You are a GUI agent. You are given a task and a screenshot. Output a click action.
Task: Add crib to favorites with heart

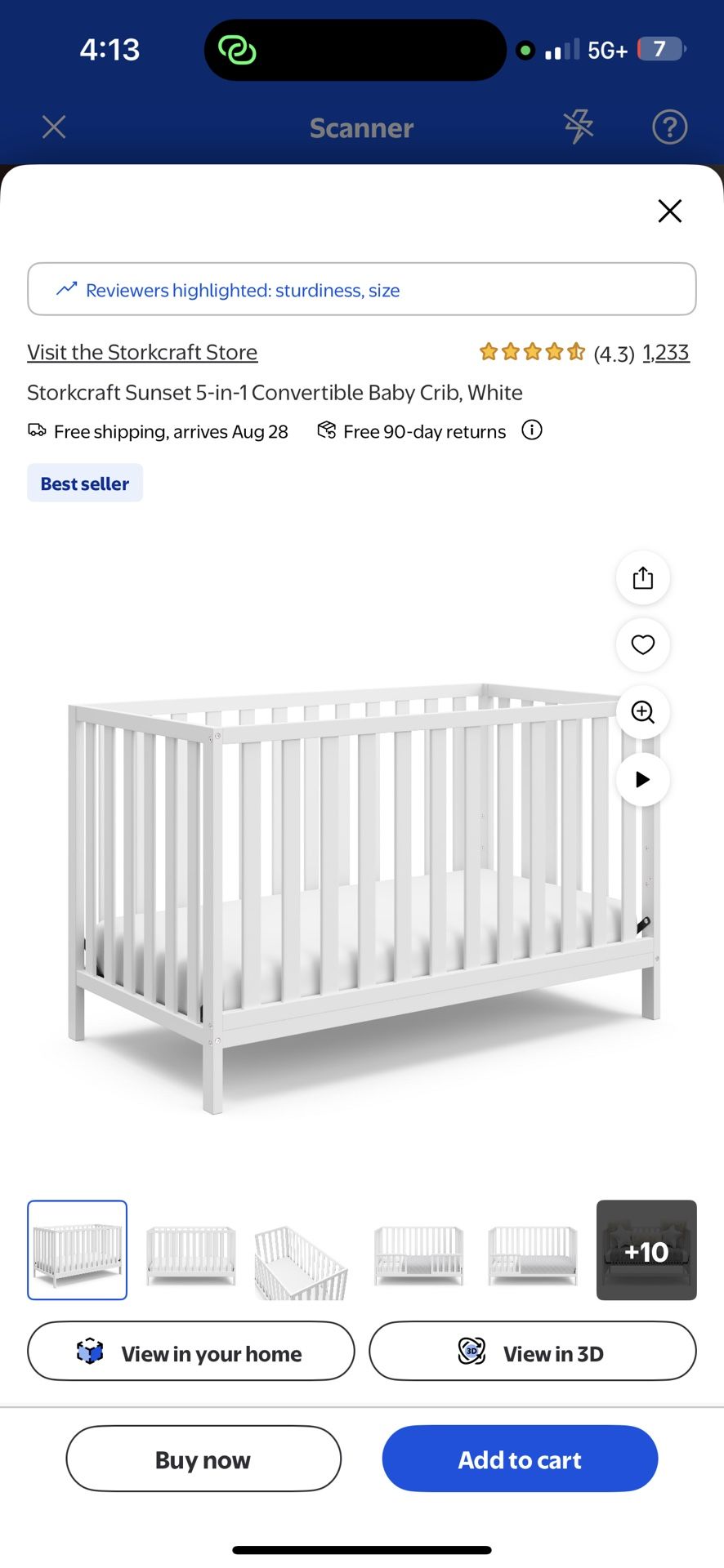pyautogui.click(x=643, y=645)
